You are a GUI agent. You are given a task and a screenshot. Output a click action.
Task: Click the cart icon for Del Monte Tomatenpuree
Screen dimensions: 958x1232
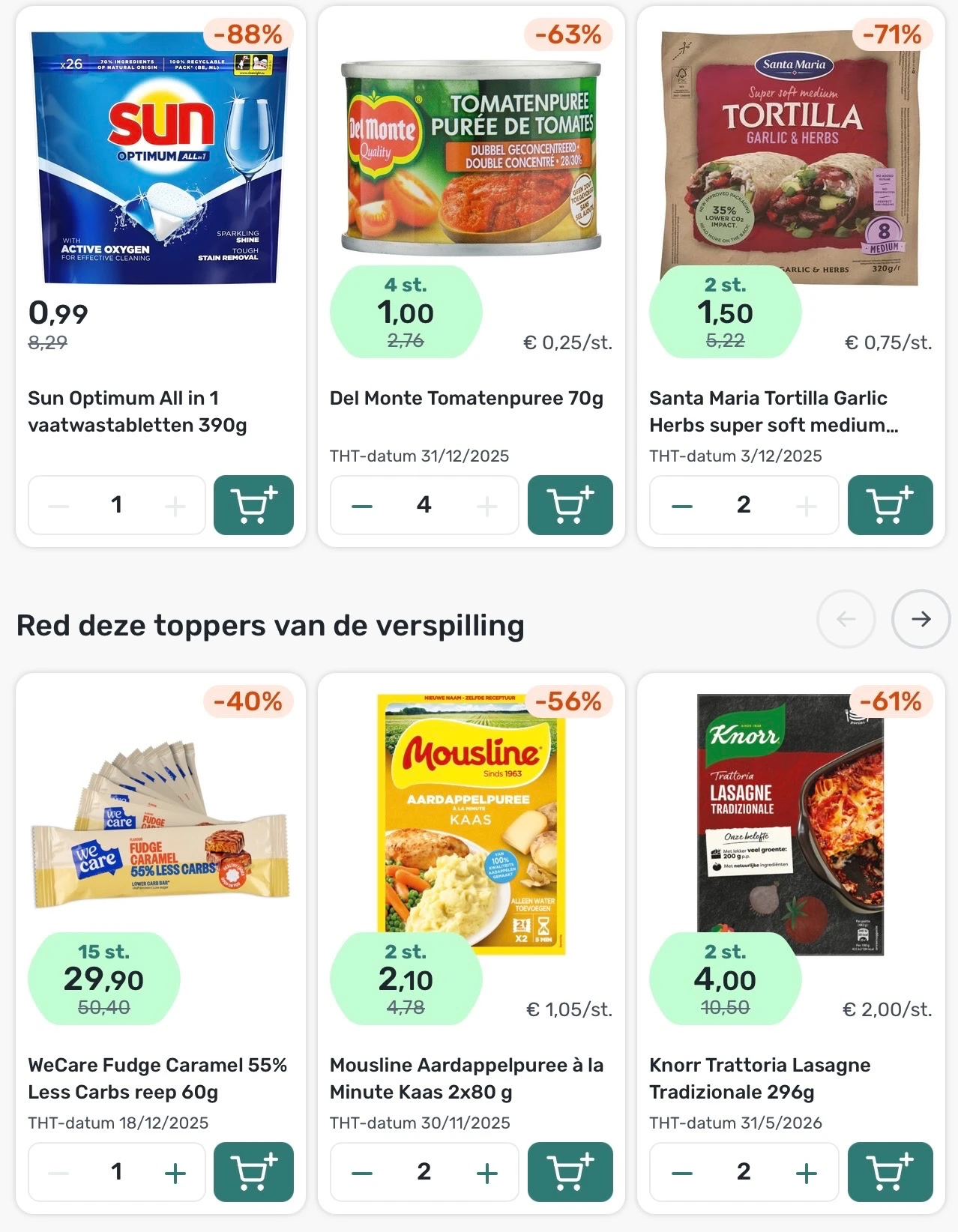click(x=571, y=505)
